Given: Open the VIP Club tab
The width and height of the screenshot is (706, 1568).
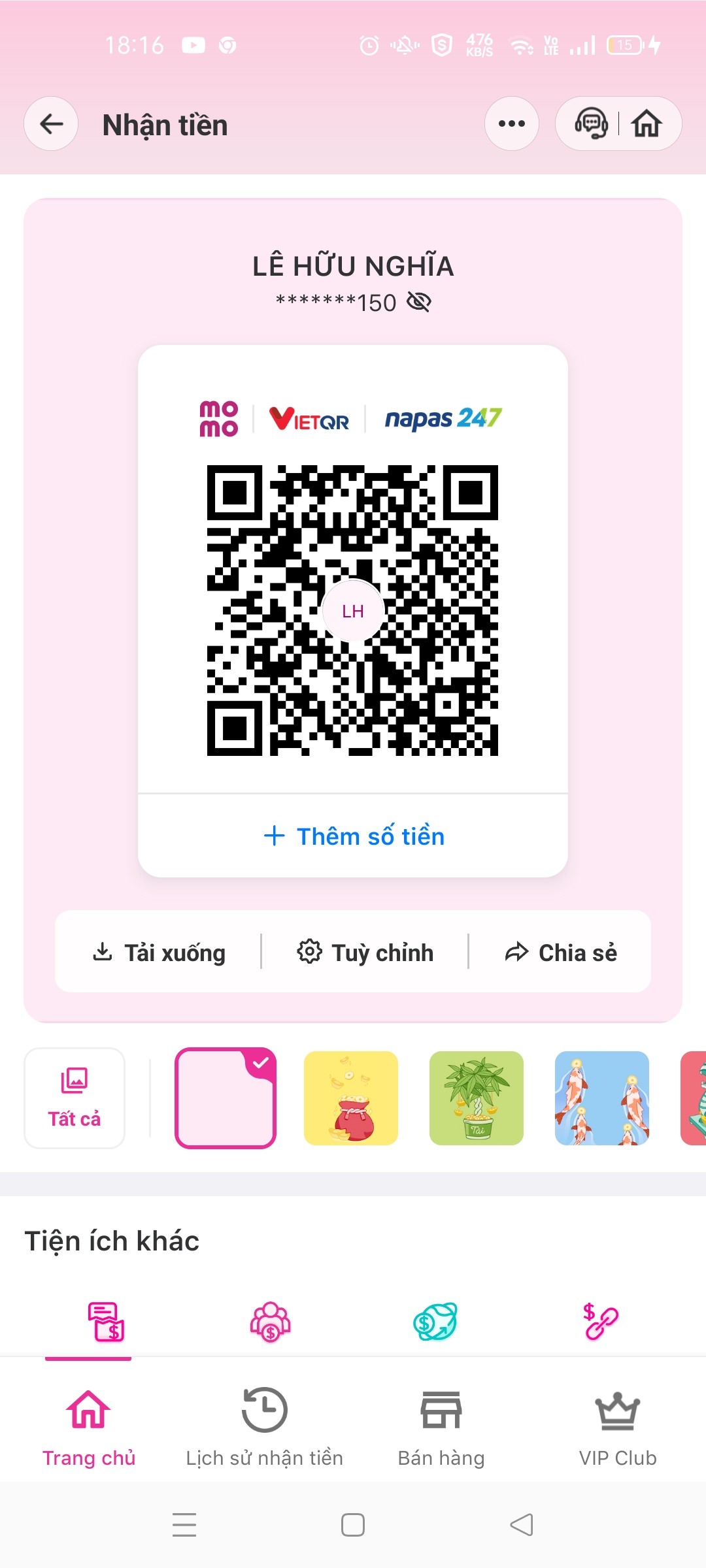Looking at the screenshot, I should click(x=618, y=1428).
